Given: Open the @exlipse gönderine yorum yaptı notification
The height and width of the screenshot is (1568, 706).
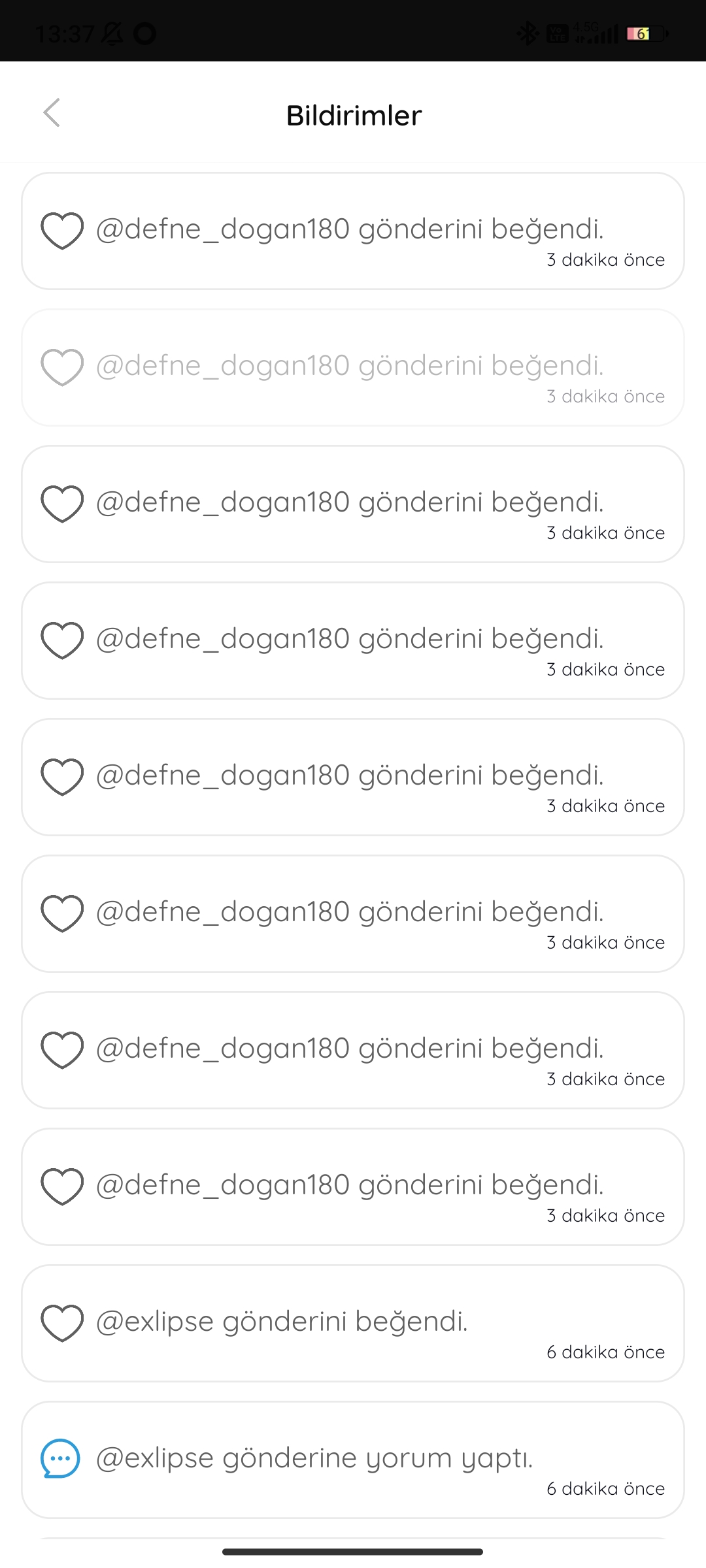Looking at the screenshot, I should [353, 1460].
